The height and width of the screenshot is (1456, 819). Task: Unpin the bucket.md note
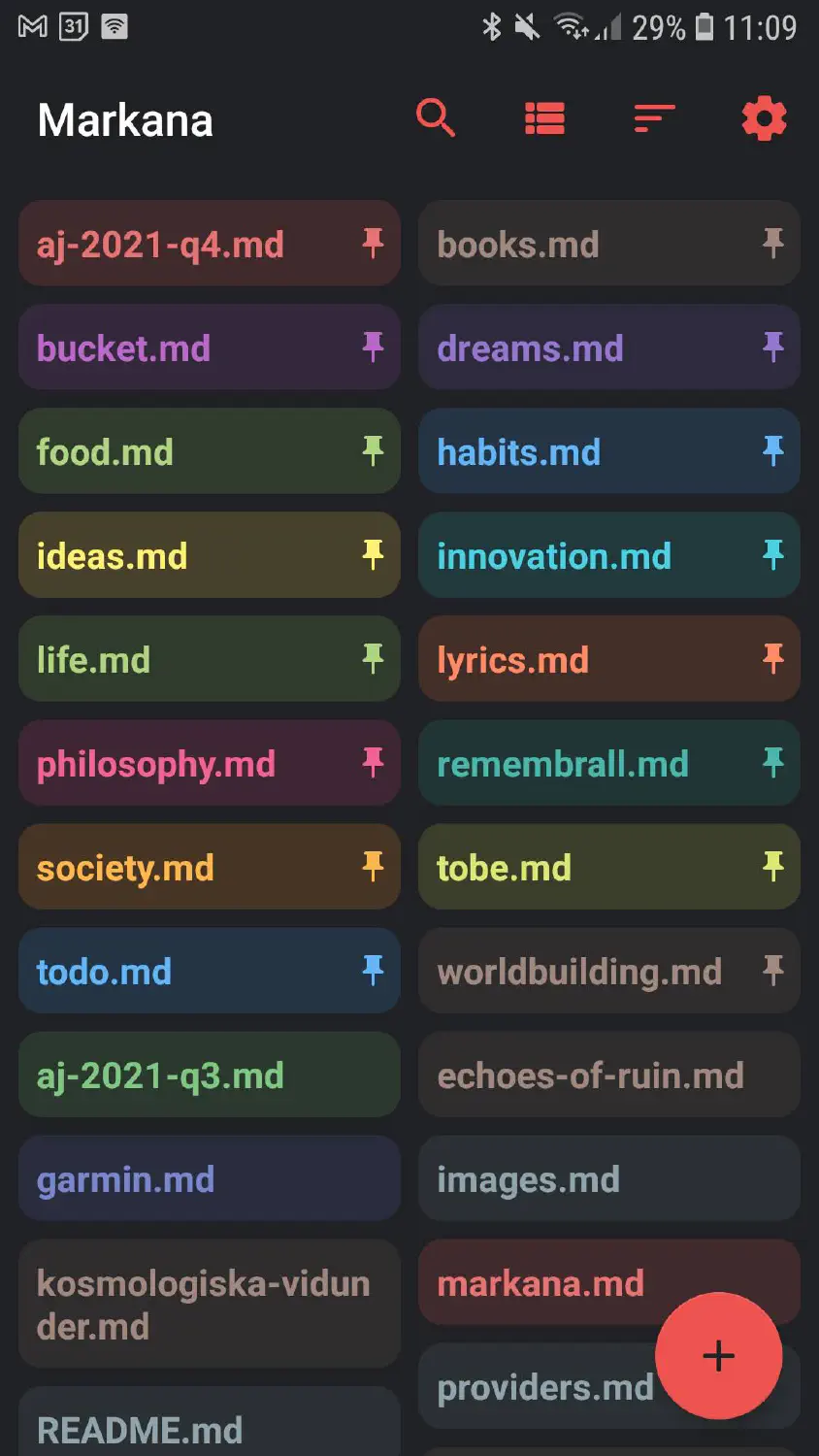pos(373,347)
